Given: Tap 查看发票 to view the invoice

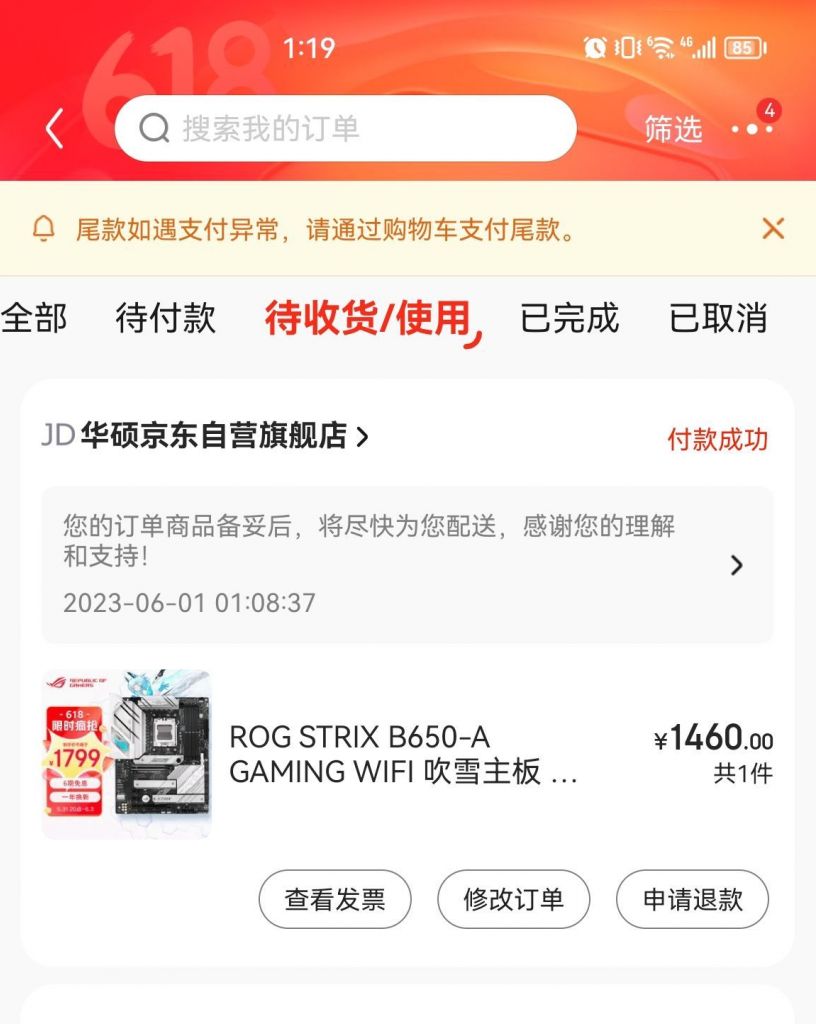Looking at the screenshot, I should pos(335,899).
